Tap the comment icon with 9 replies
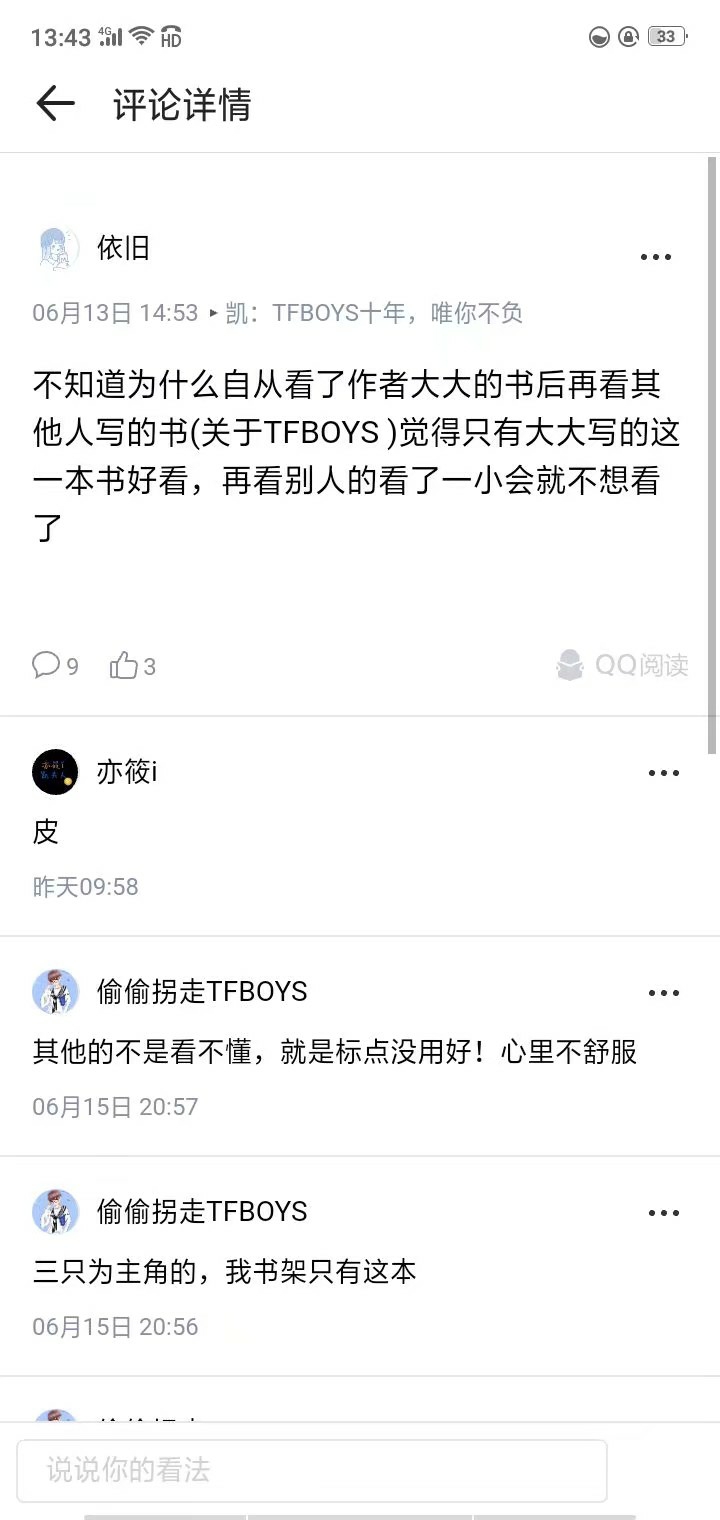This screenshot has width=720, height=1520. [47, 665]
